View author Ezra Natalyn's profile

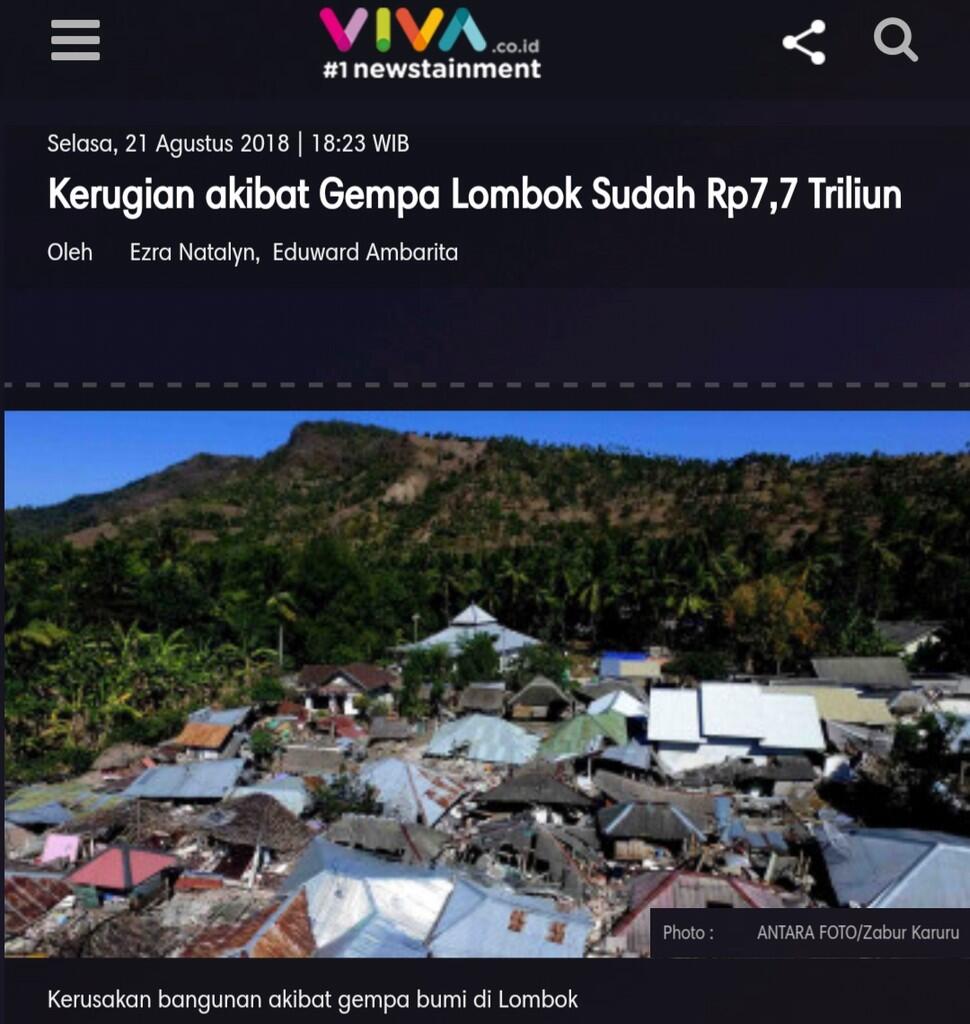[x=193, y=252]
